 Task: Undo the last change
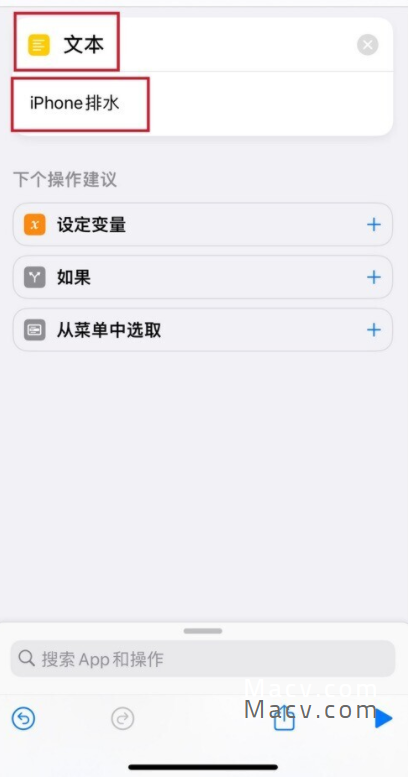click(23, 718)
